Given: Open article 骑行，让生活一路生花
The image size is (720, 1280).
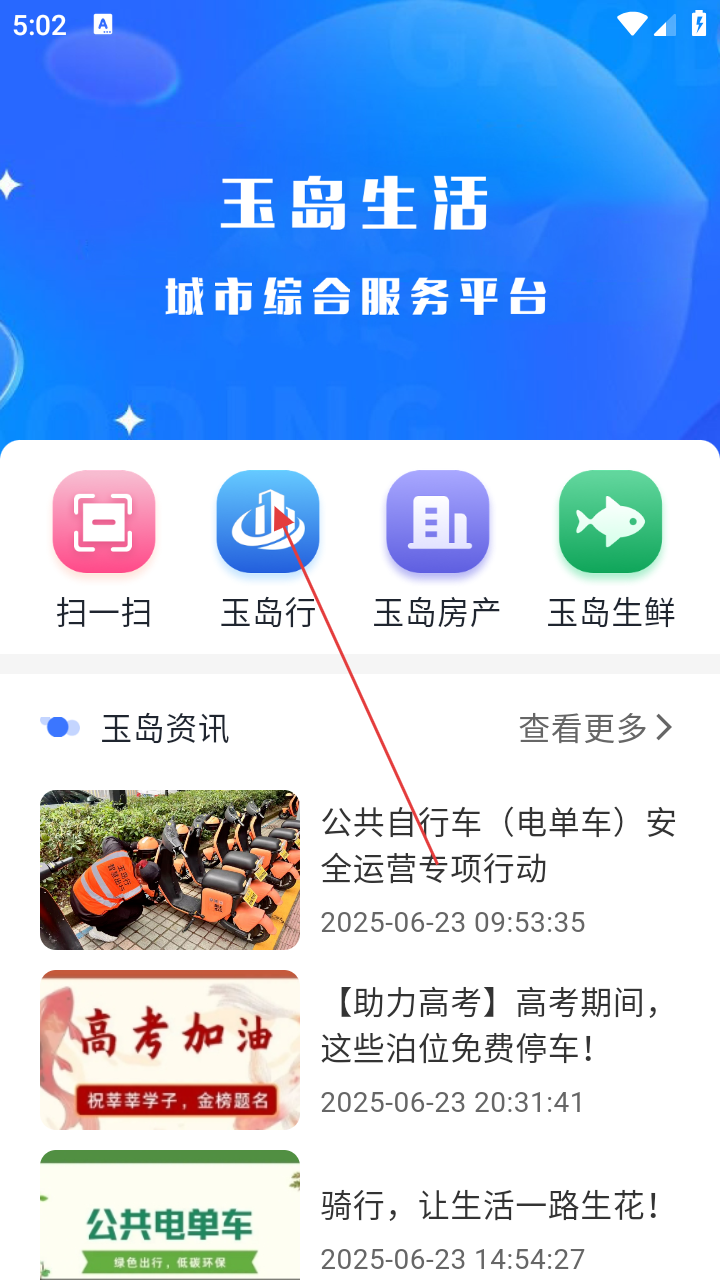Looking at the screenshot, I should tap(490, 1206).
